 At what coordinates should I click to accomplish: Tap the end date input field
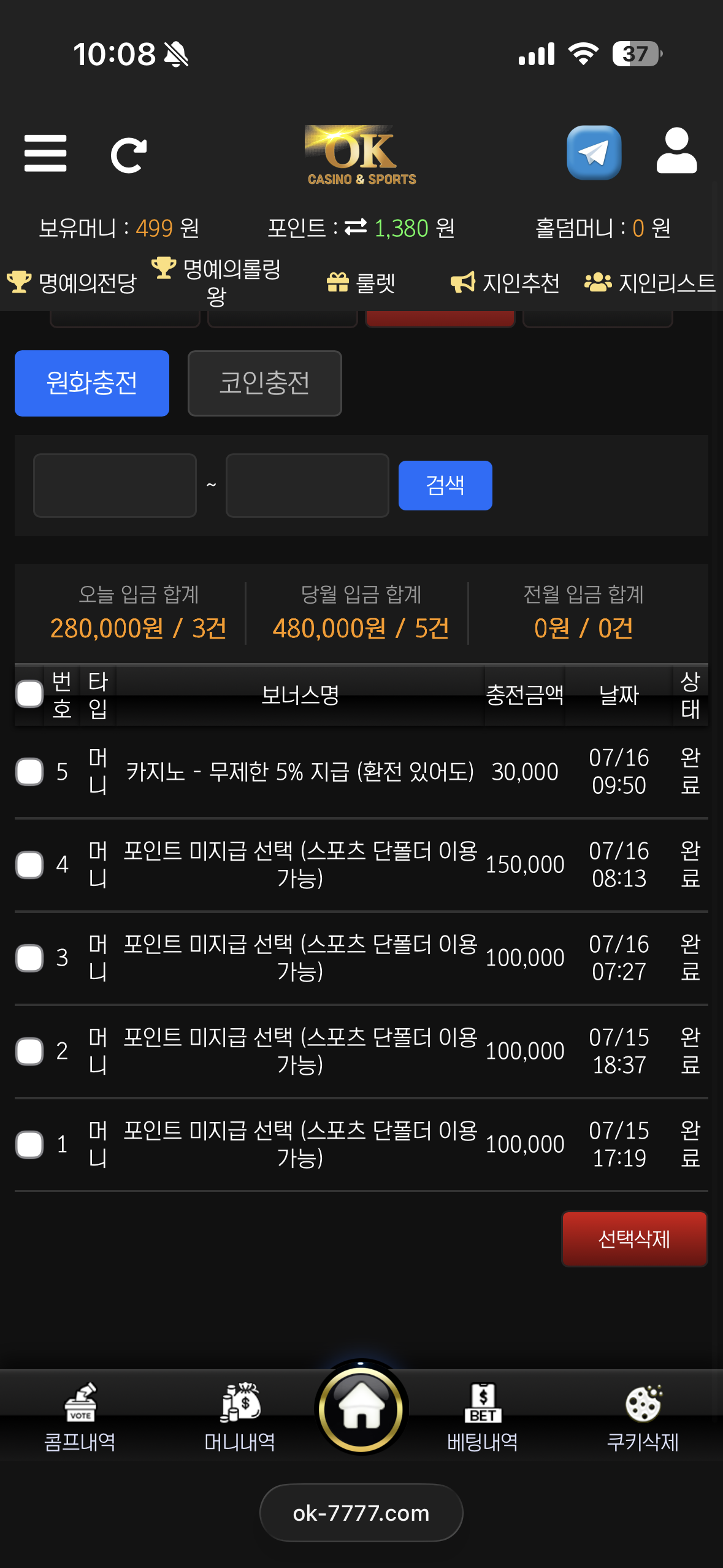307,485
